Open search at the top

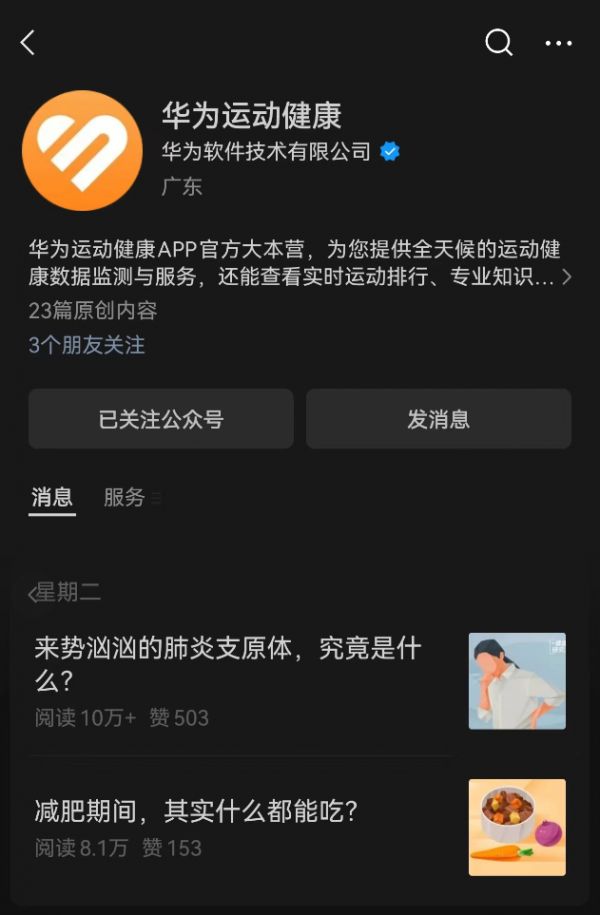tap(498, 42)
